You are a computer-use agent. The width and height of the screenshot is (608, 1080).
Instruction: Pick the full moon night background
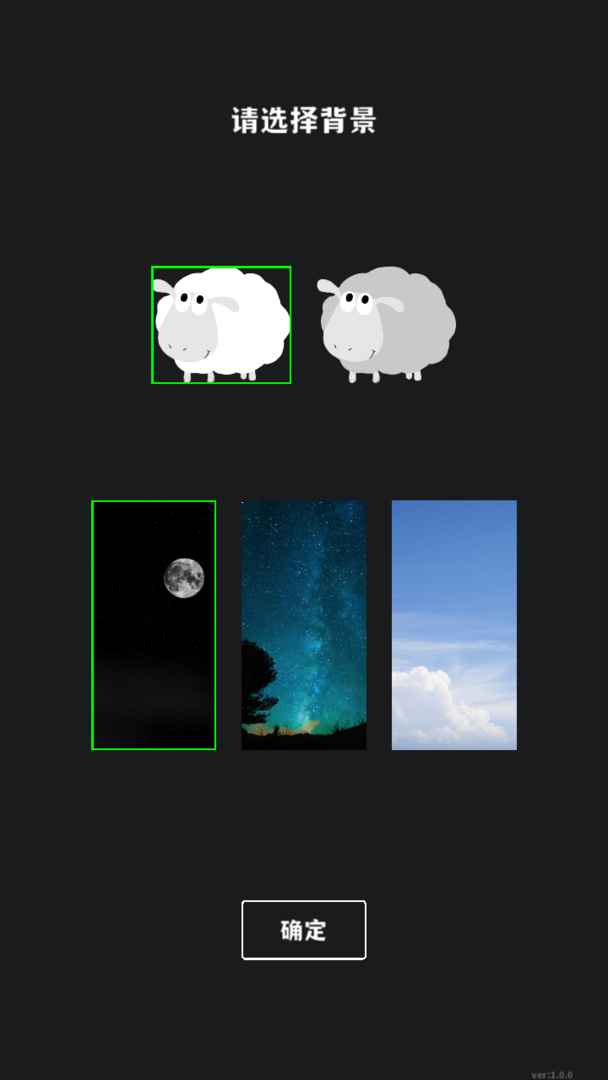coord(154,625)
